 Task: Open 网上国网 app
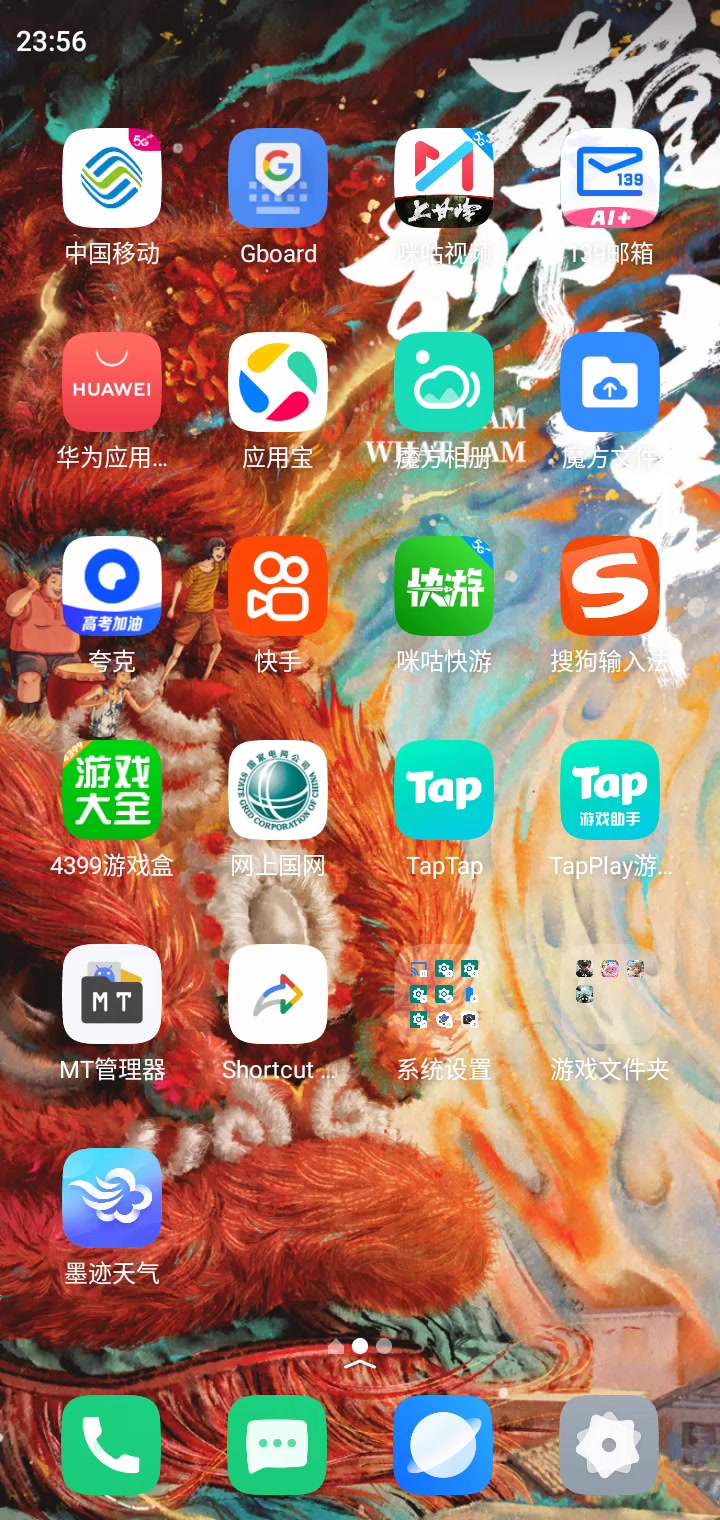coord(278,790)
